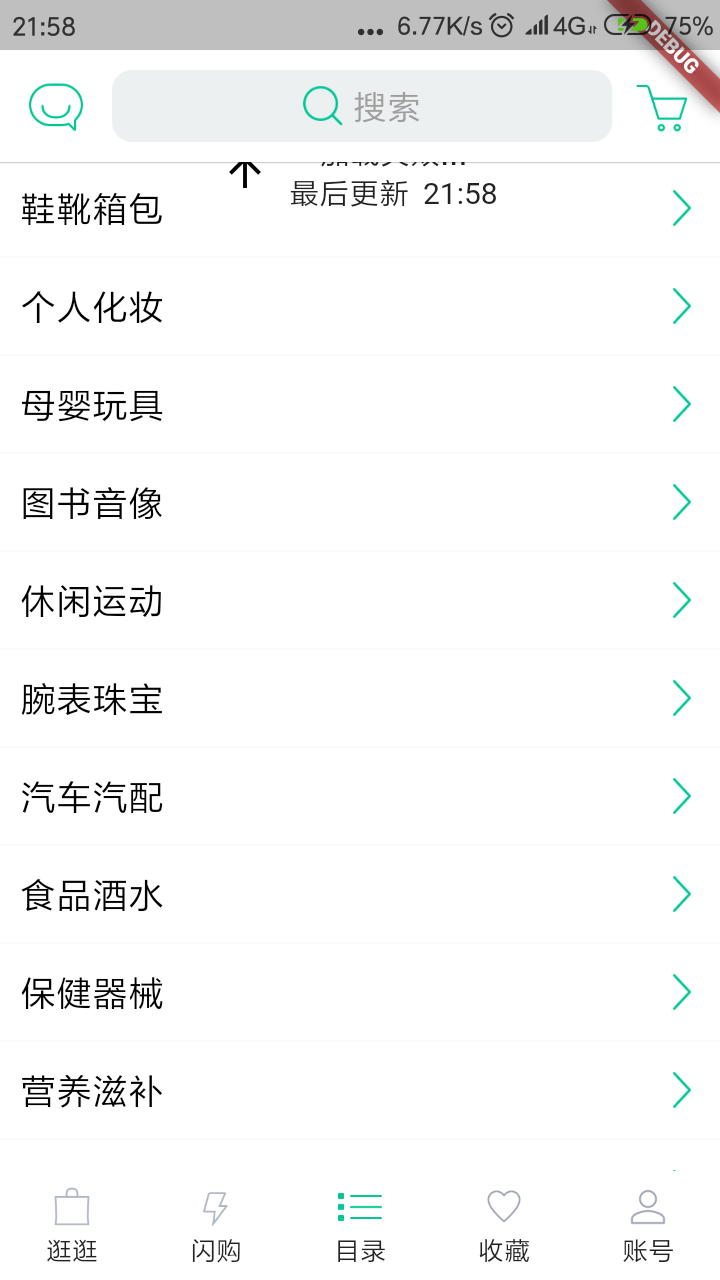Select the 目录 tab
Image resolution: width=720 pixels, height=1280 pixels.
tap(360, 1225)
